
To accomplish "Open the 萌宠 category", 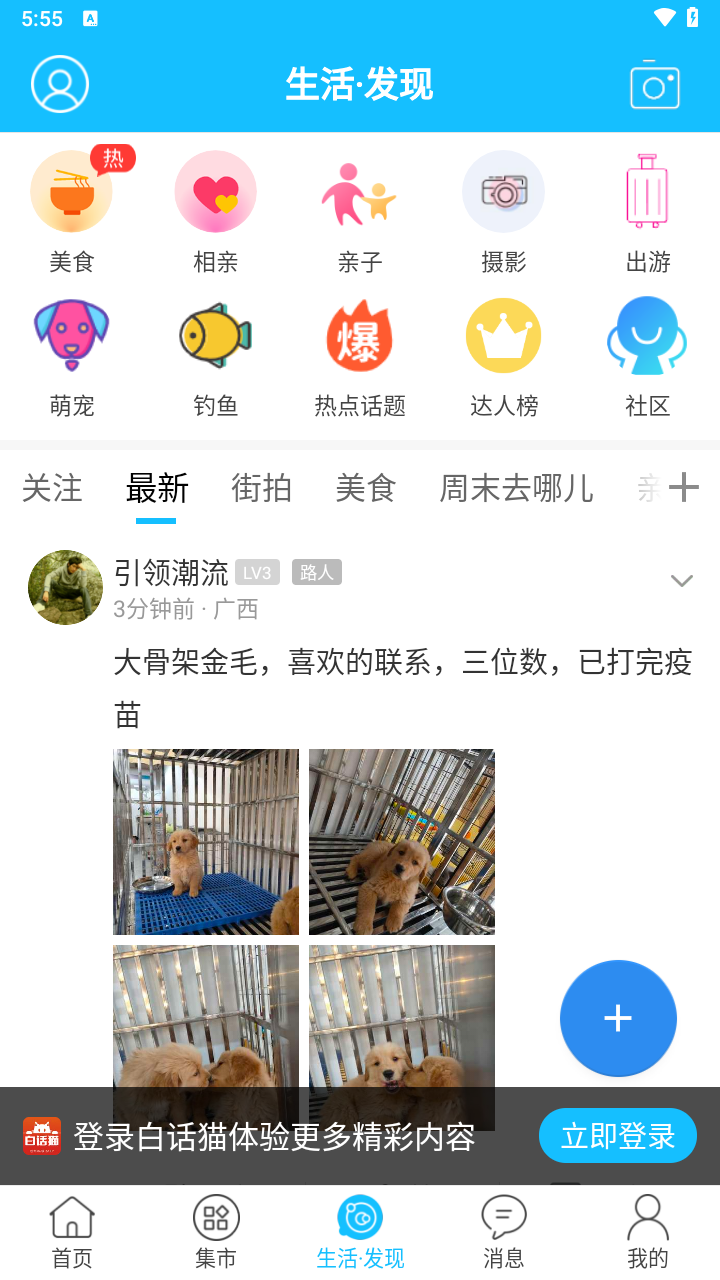I will (71, 336).
